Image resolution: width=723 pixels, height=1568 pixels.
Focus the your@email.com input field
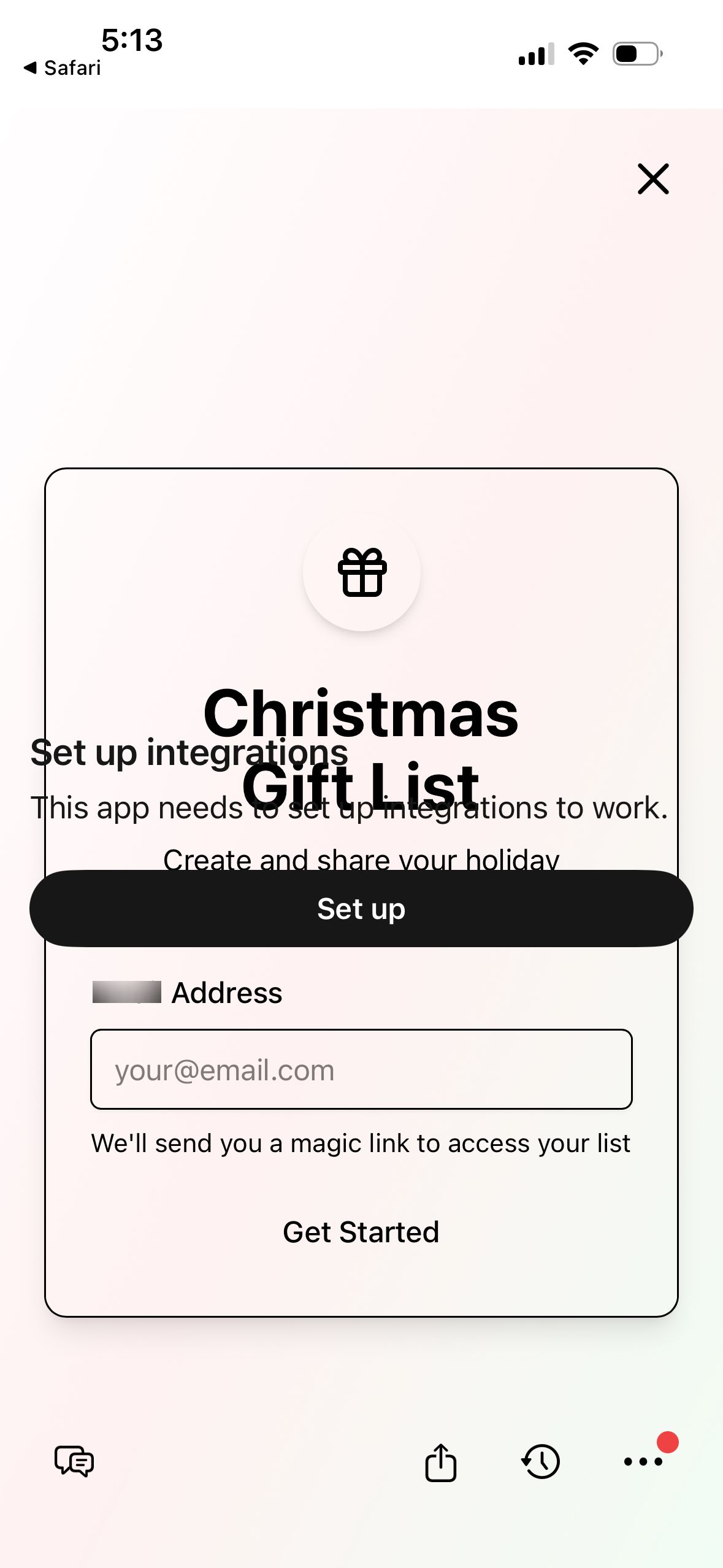[x=361, y=1069]
